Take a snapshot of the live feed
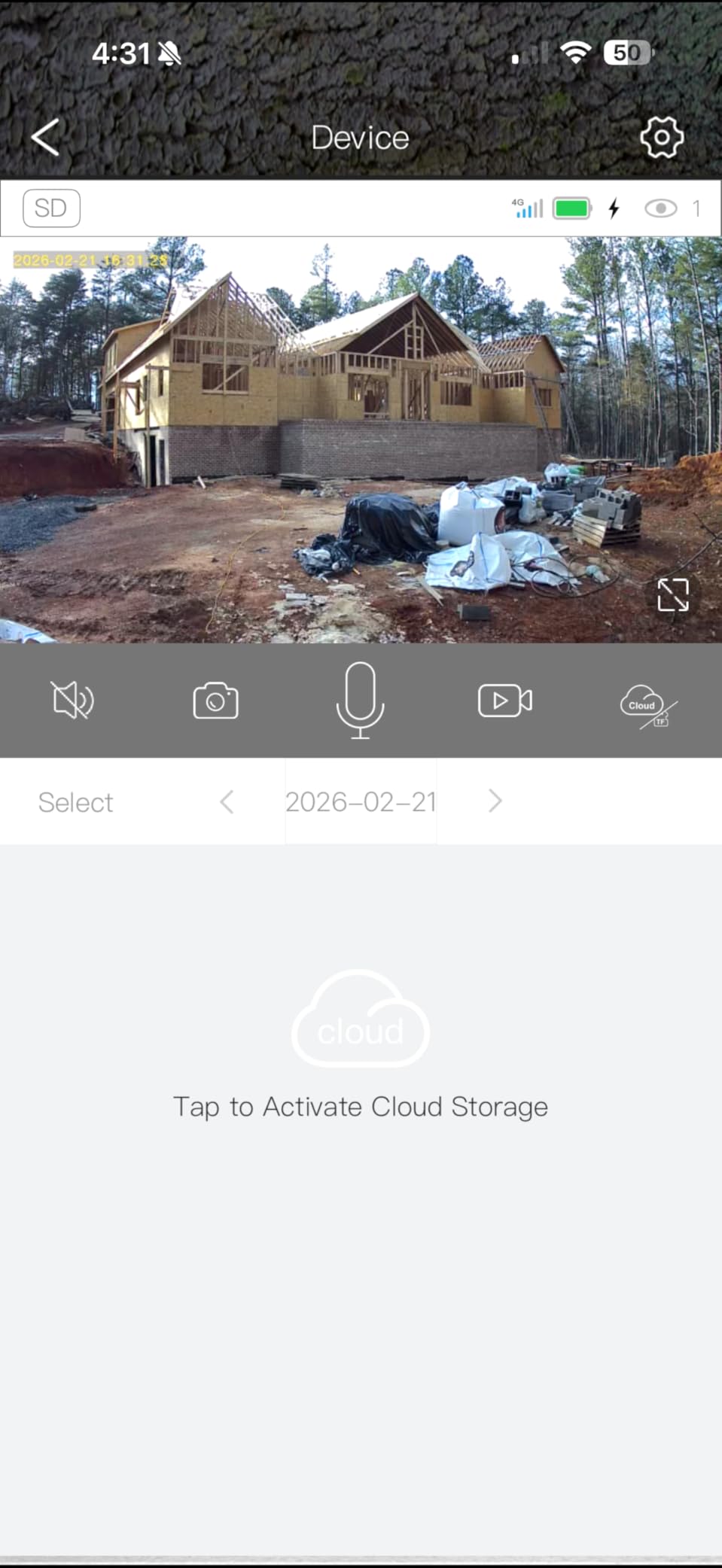Image resolution: width=722 pixels, height=1568 pixels. coord(215,700)
